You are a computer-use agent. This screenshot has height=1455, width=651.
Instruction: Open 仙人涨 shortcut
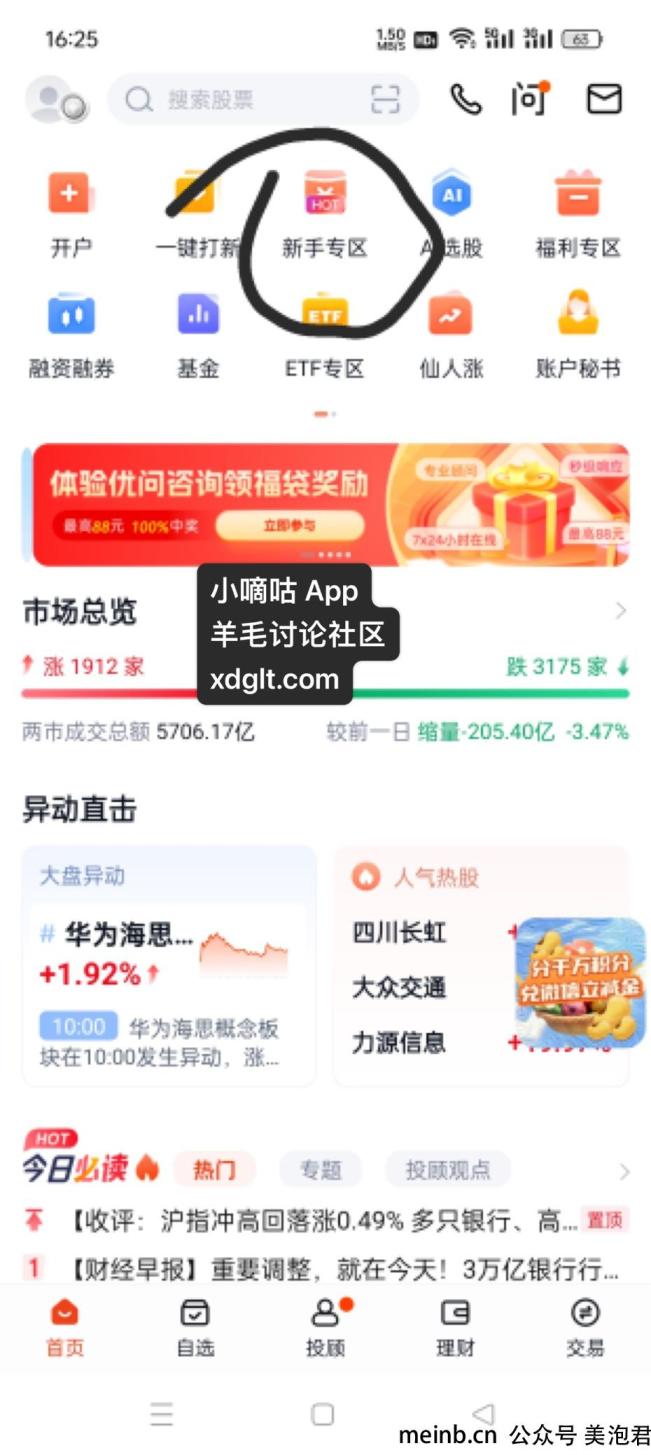tap(450, 333)
